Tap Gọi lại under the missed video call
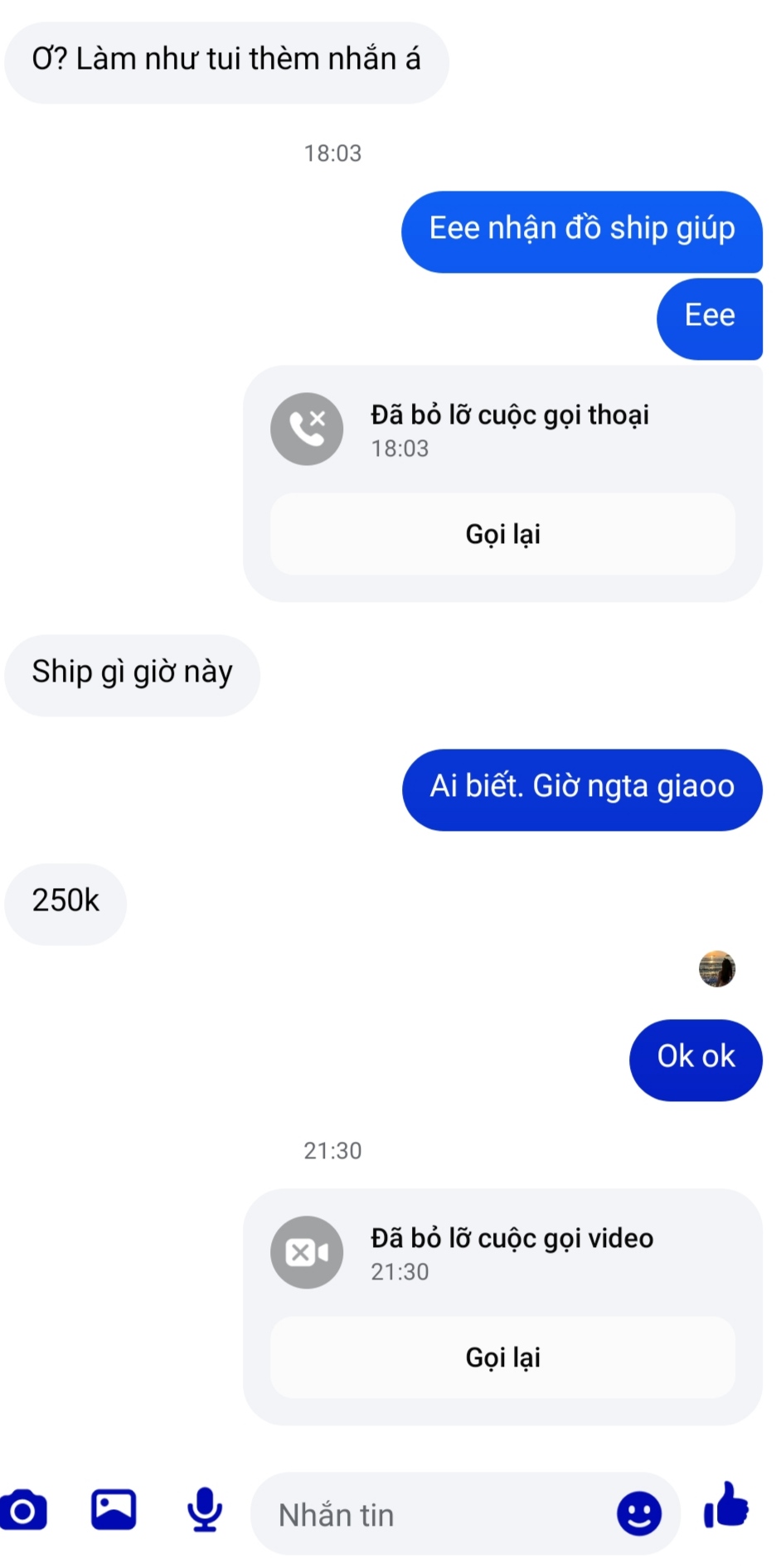The image size is (781, 1568). point(502,1357)
